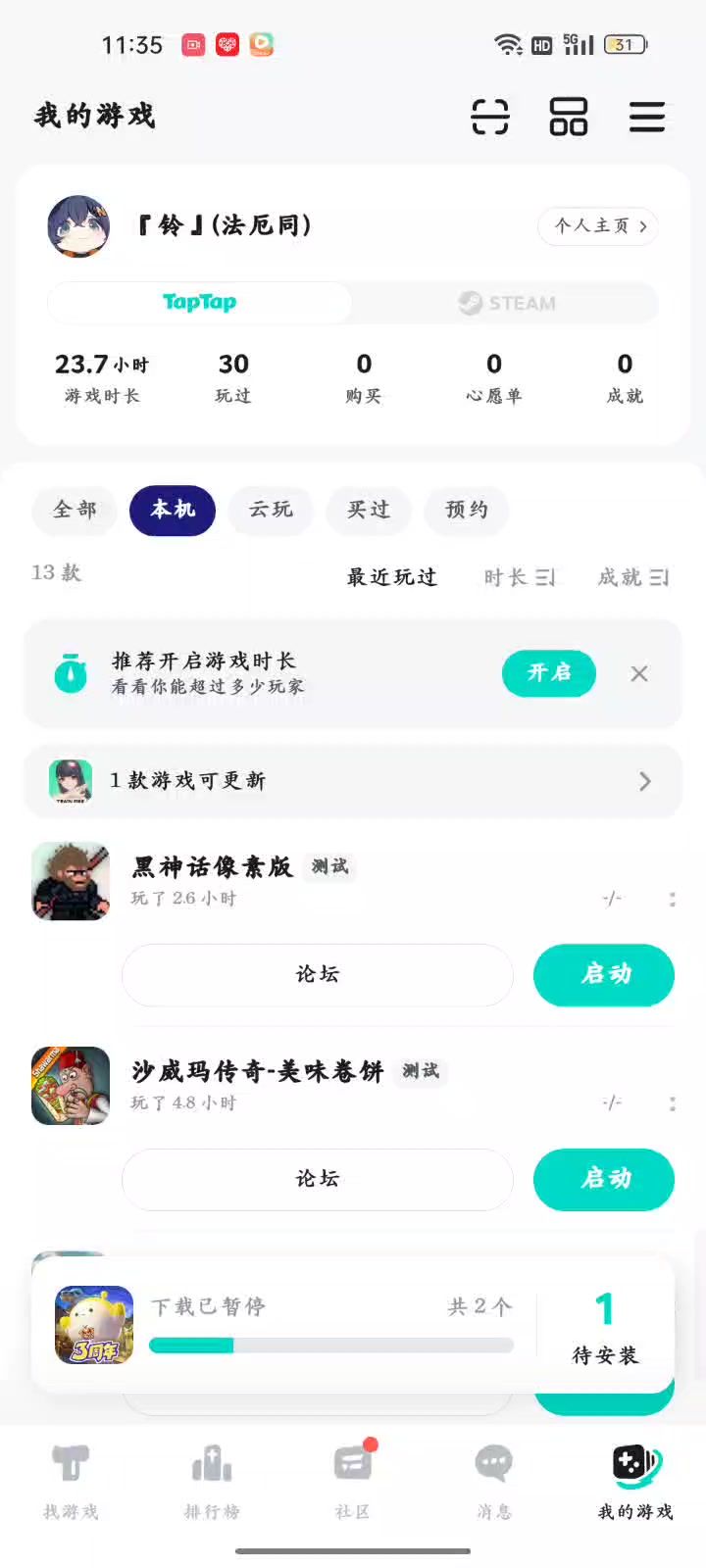
Task: Select the 买过 filter chip
Action: pos(369,510)
